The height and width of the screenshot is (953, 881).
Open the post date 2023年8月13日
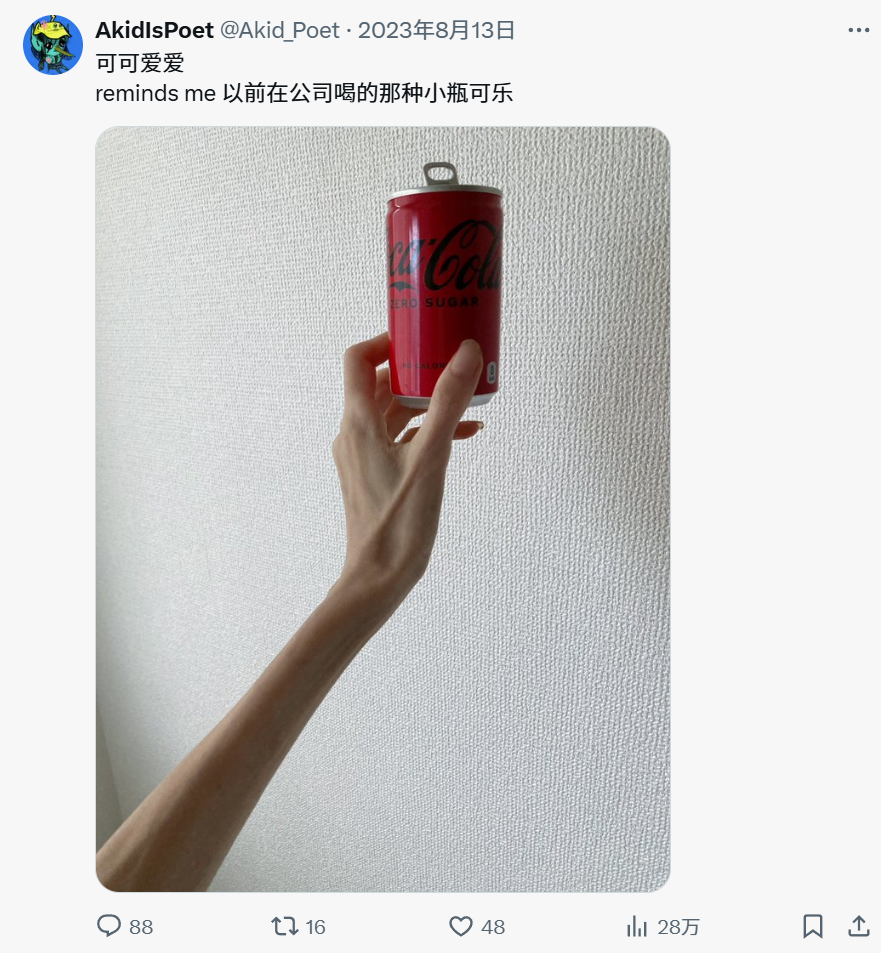tap(436, 31)
